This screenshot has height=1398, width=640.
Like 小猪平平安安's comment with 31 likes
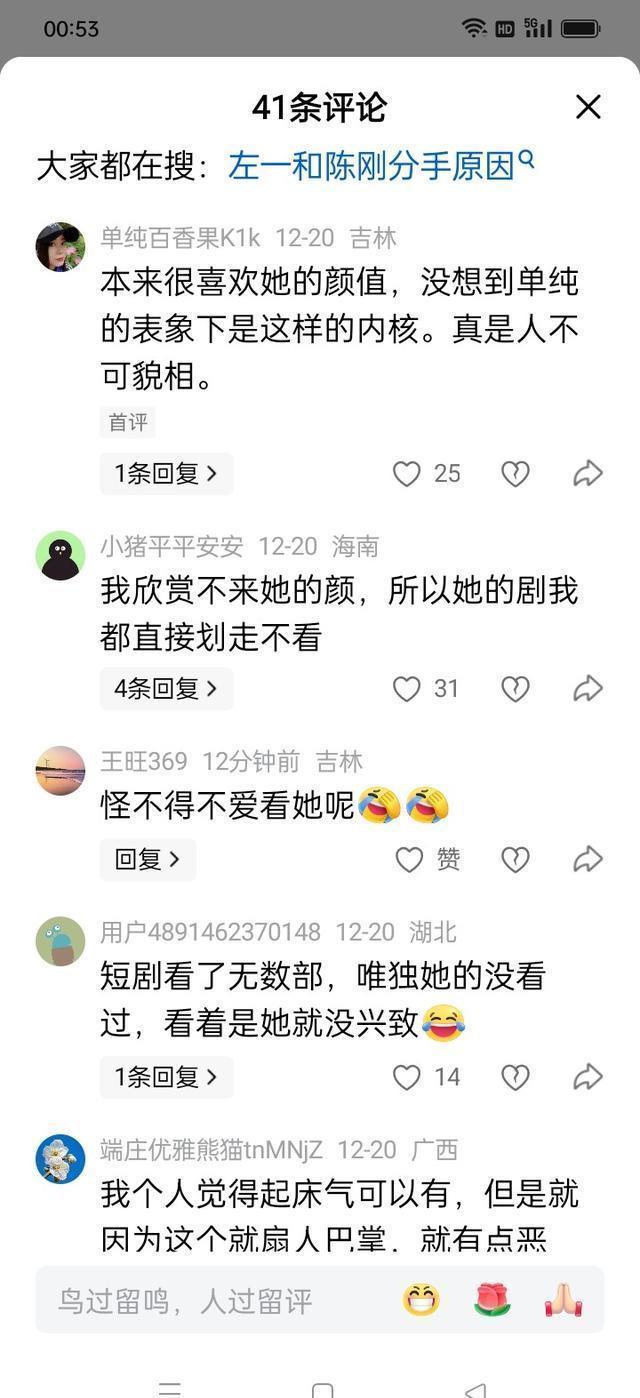pos(407,689)
